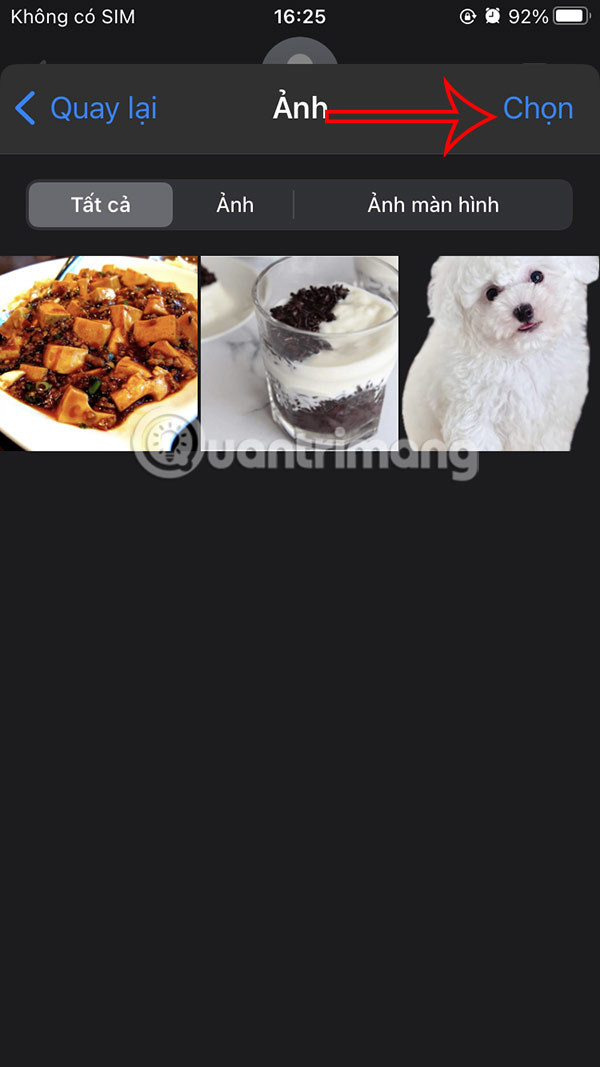This screenshot has width=600, height=1067.
Task: Open the white puppy photo
Action: 500,353
